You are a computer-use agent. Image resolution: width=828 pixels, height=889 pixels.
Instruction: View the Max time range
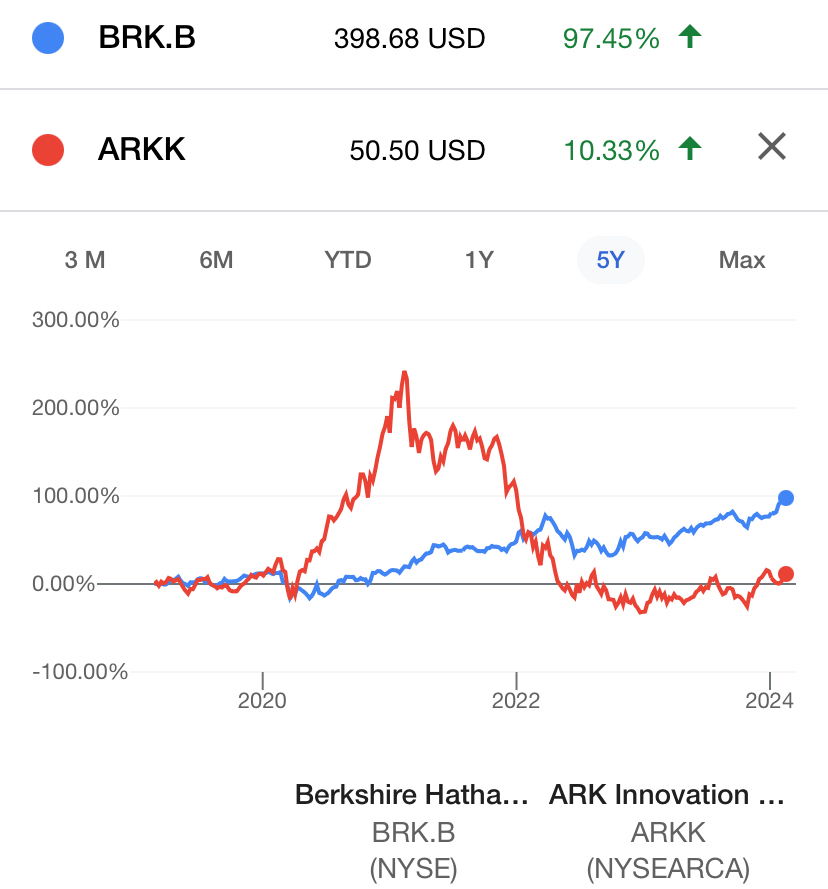pos(741,260)
